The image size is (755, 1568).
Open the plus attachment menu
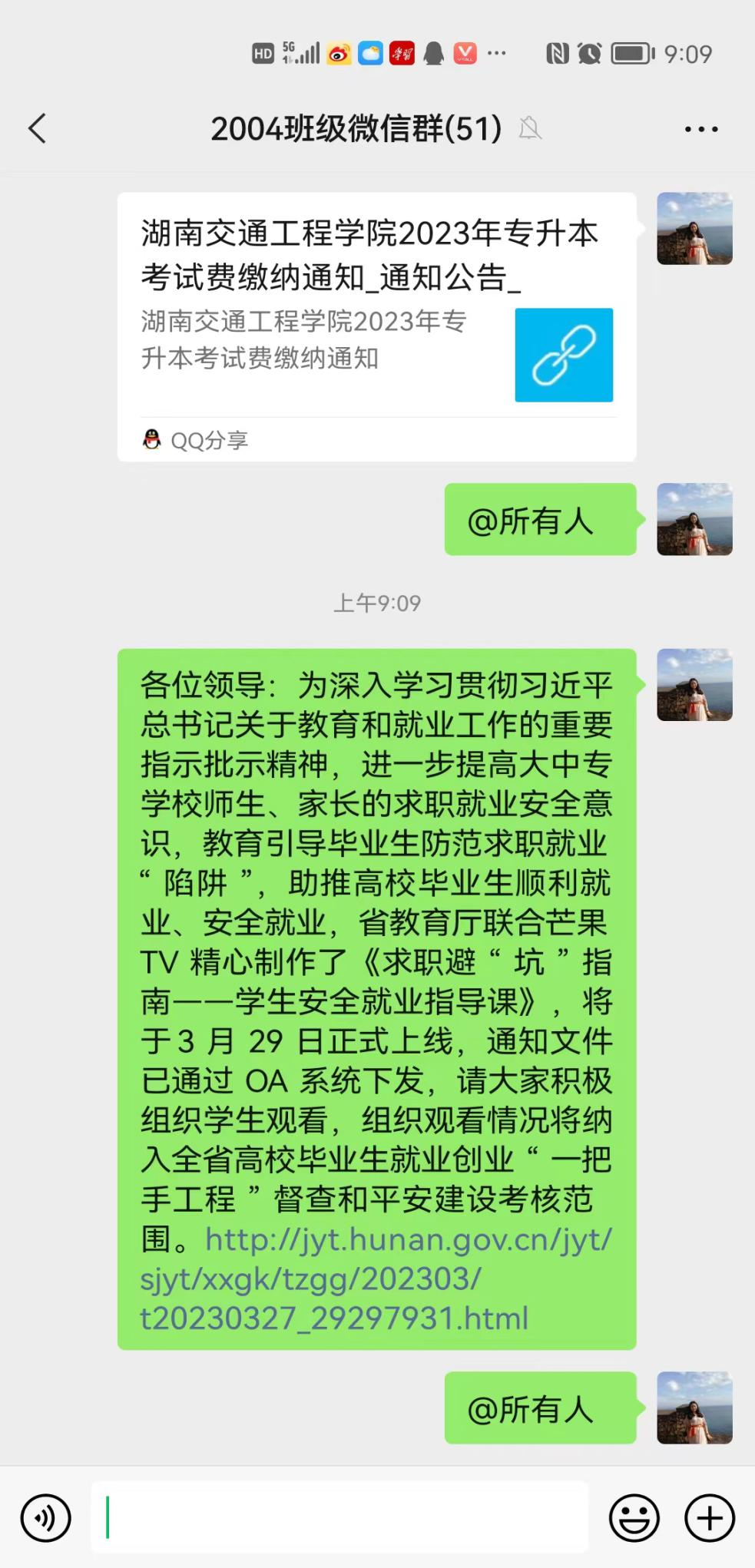[709, 1518]
